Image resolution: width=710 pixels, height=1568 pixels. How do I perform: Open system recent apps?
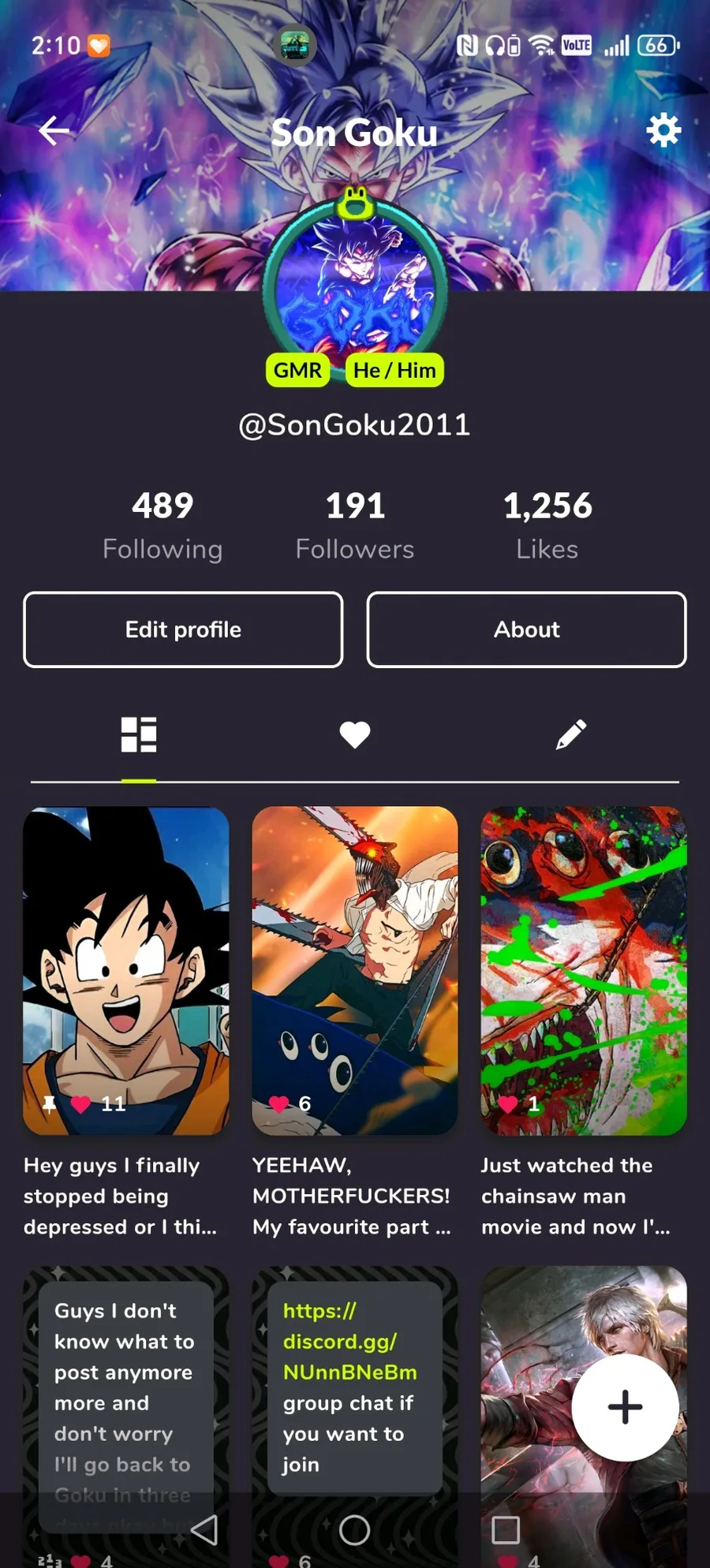click(x=505, y=1530)
